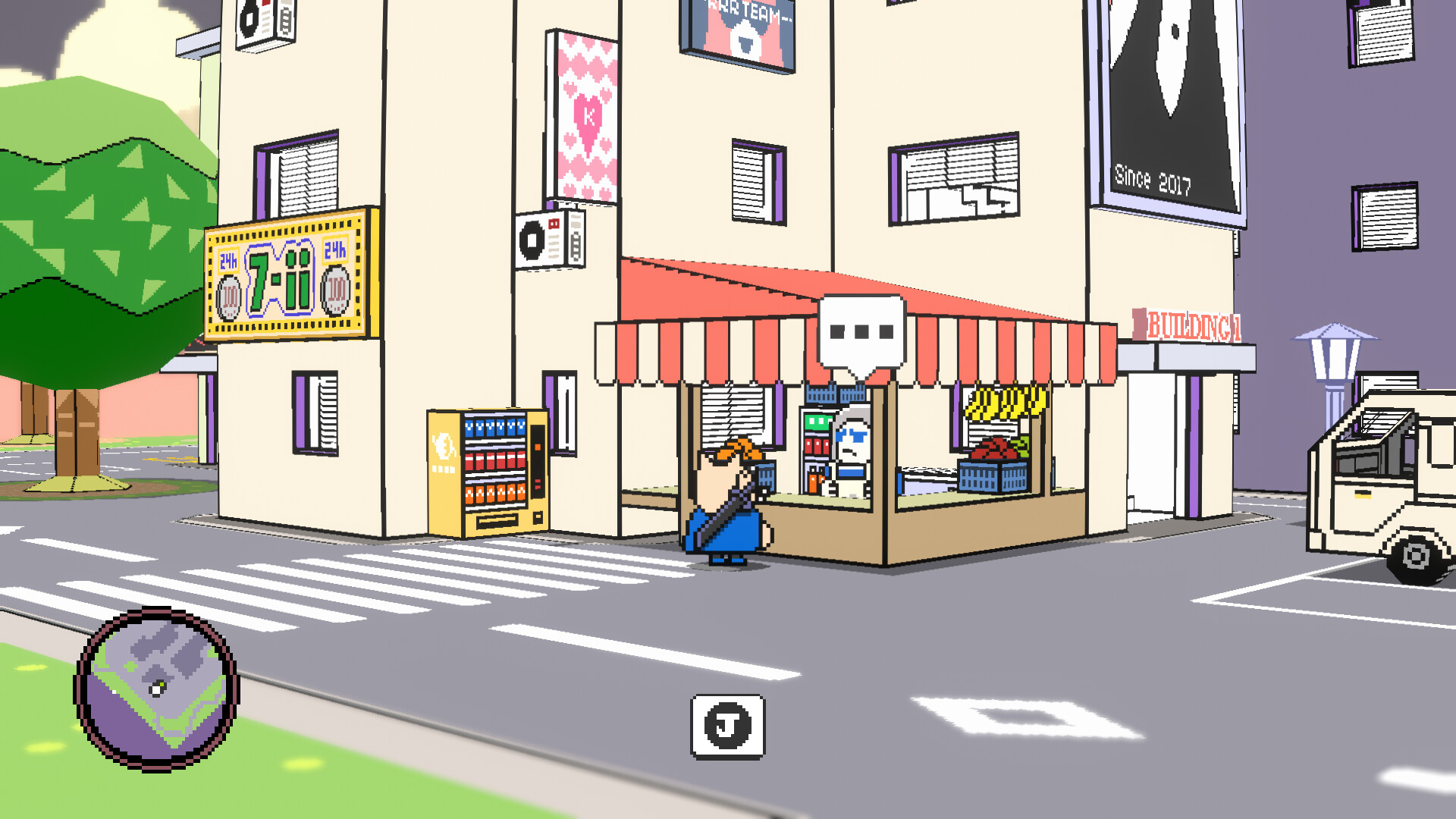Tap the J interact button
This screenshot has height=819, width=1456.
click(x=727, y=726)
